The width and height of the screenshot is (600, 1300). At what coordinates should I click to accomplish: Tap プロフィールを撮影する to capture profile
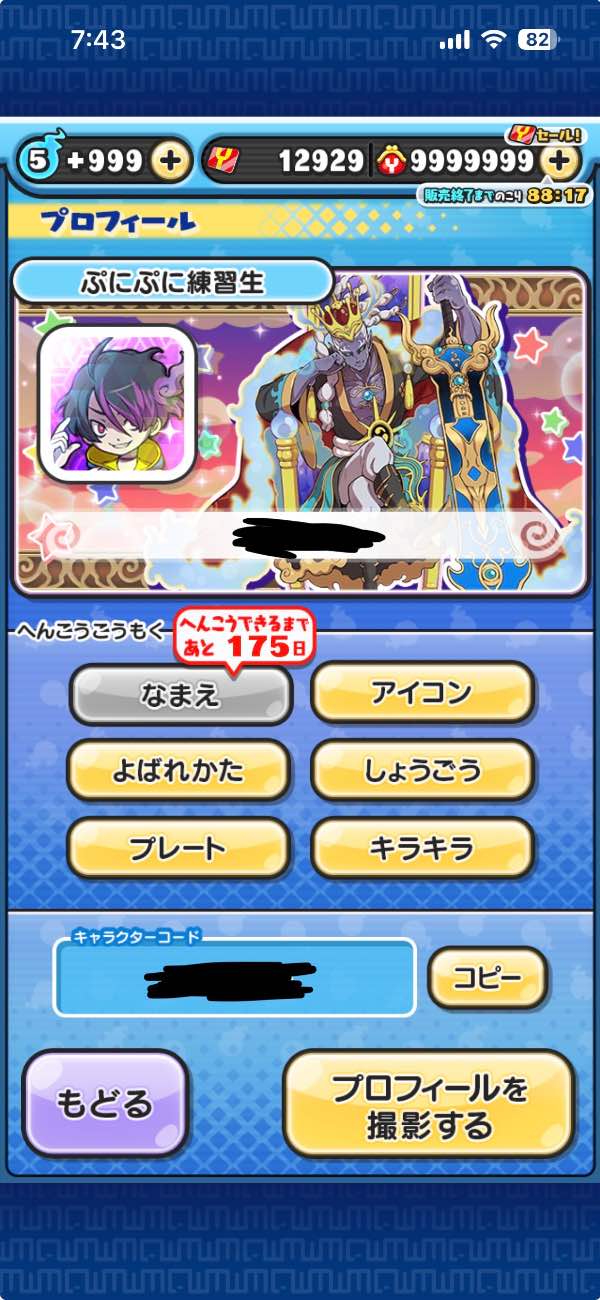click(430, 1105)
